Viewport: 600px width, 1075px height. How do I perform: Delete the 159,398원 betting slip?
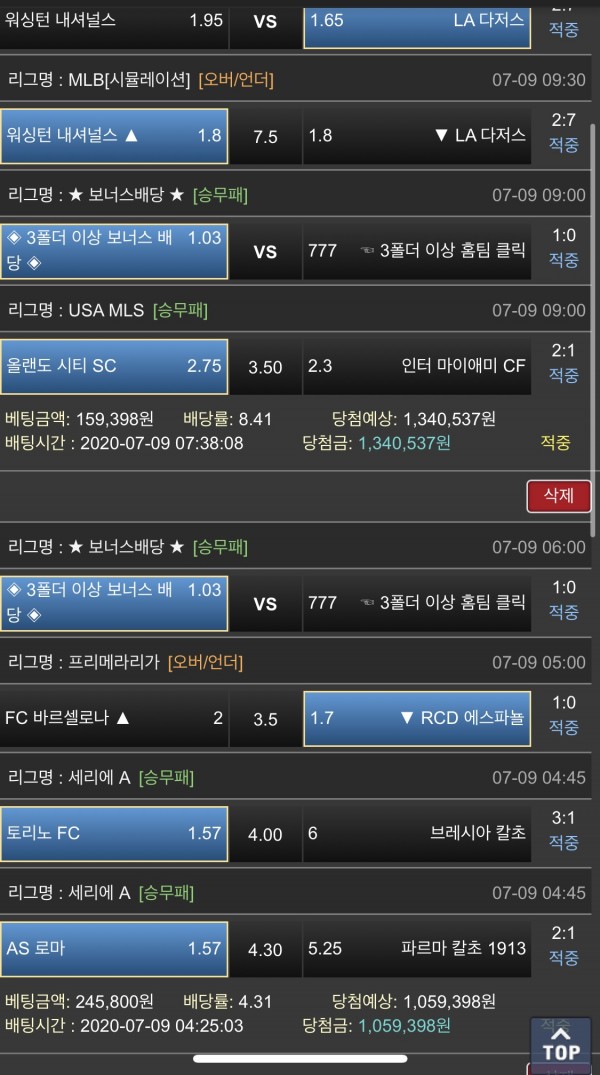pos(558,496)
